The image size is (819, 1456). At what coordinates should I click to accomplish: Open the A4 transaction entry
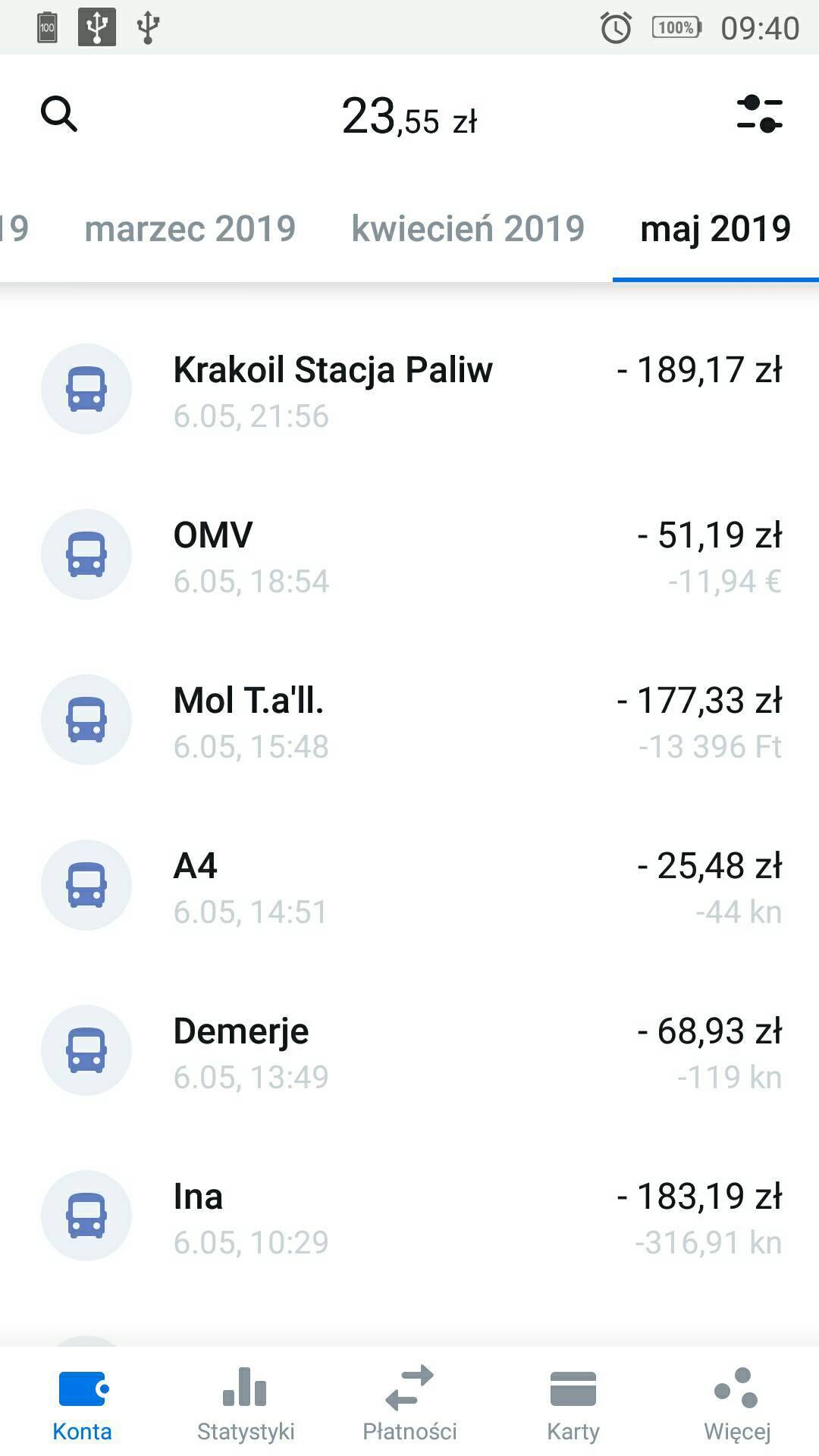[x=409, y=885]
